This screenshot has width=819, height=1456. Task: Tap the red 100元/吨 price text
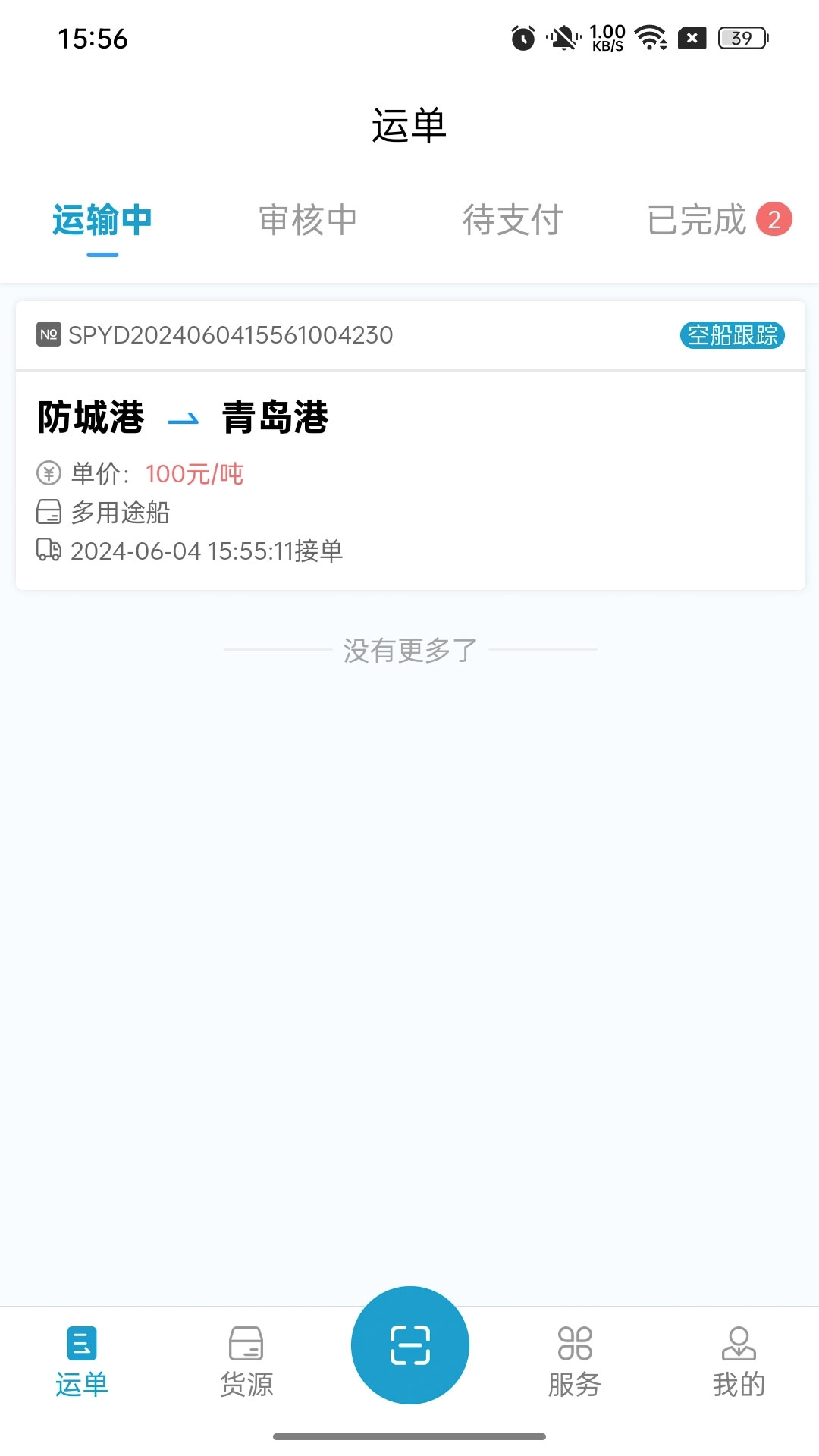(x=193, y=473)
